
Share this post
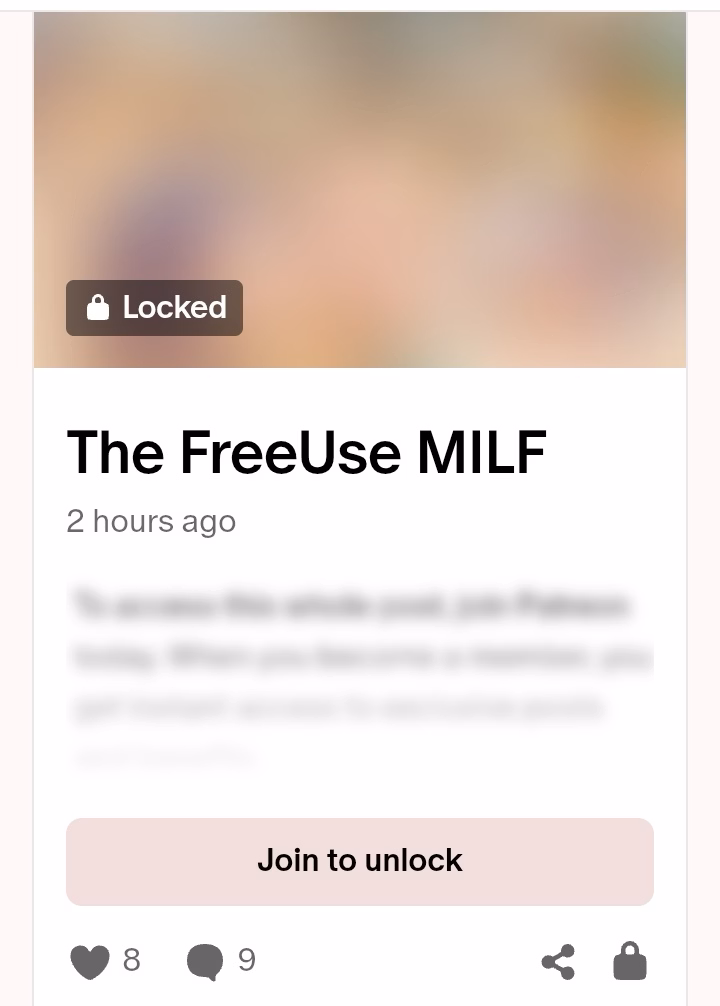pos(558,962)
